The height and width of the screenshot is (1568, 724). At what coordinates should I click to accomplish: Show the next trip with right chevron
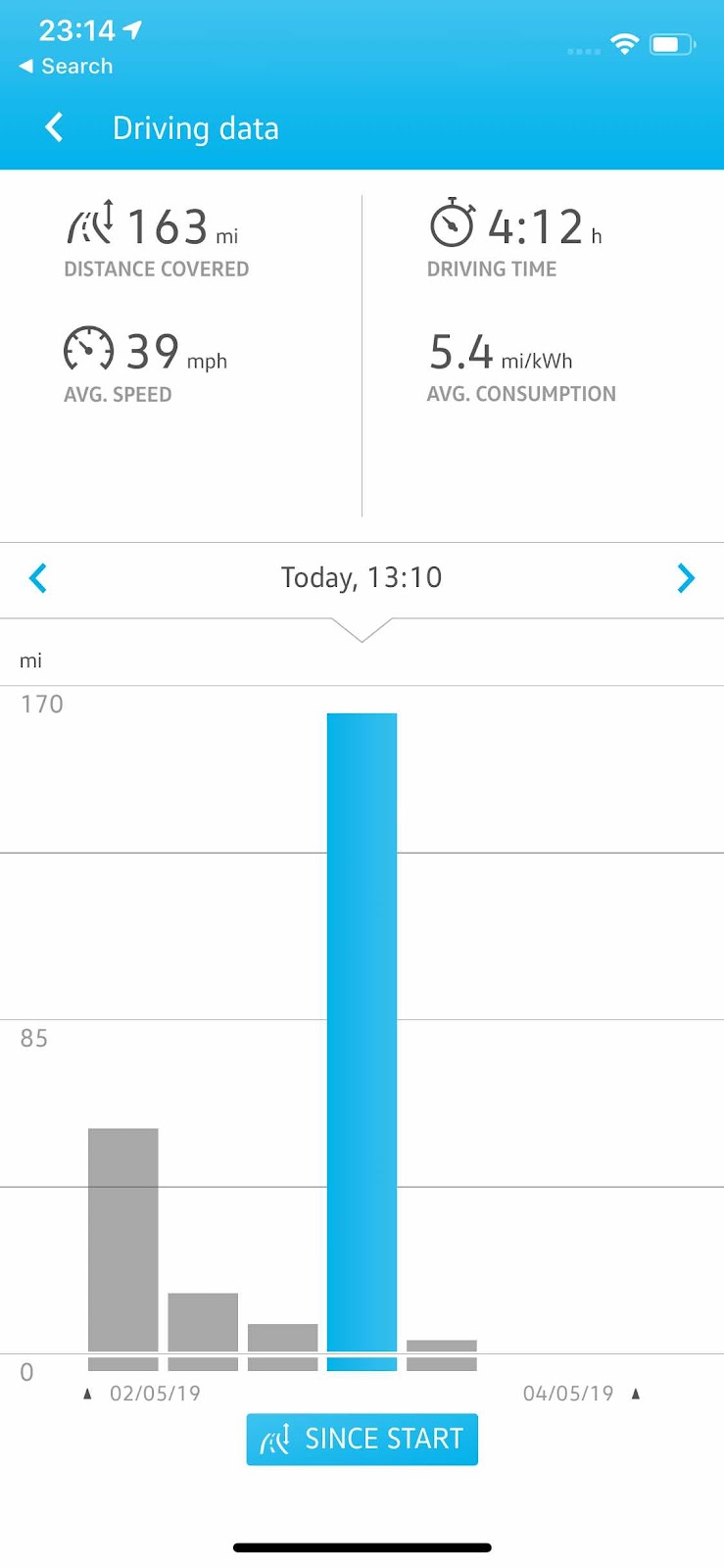[686, 578]
